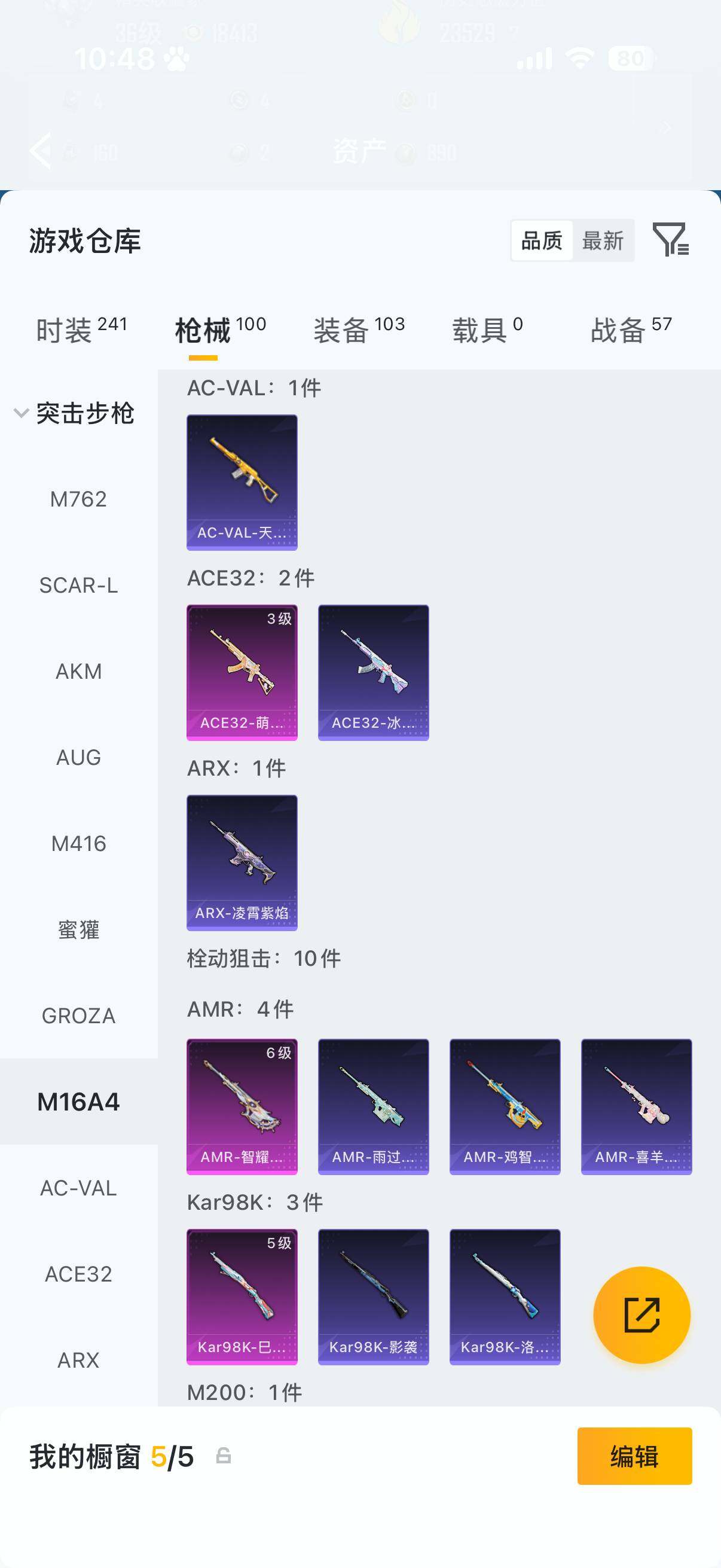The height and width of the screenshot is (1568, 721).
Task: Open the Kar98K-影袭 skin card
Action: [x=373, y=1297]
